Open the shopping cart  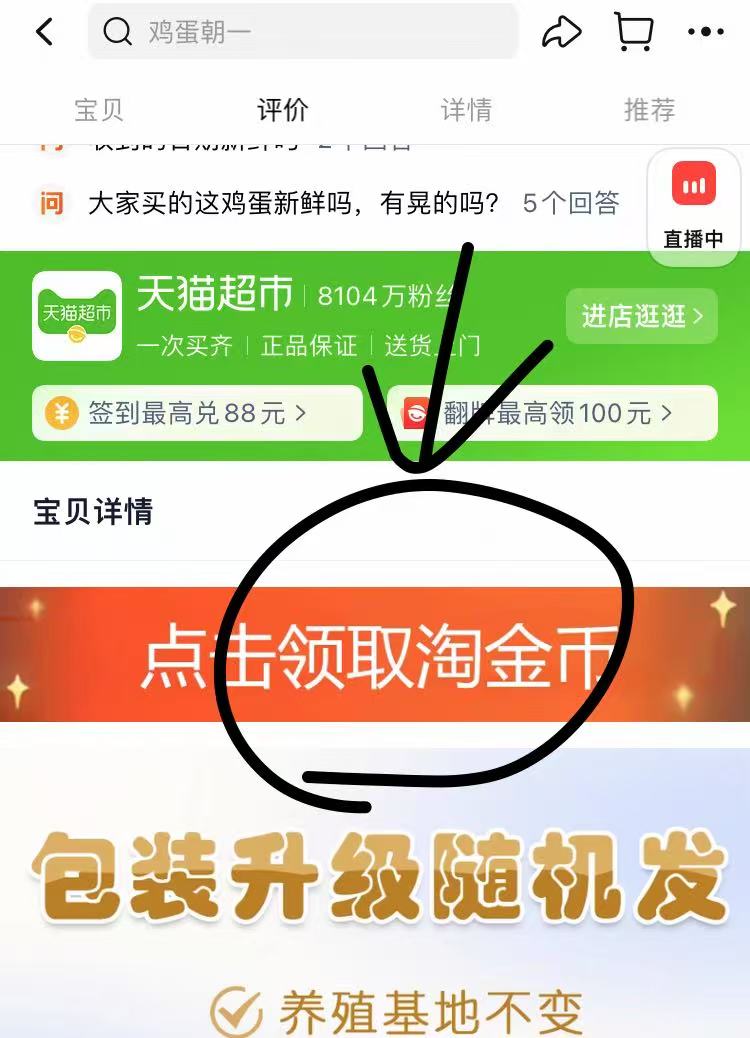(x=633, y=32)
